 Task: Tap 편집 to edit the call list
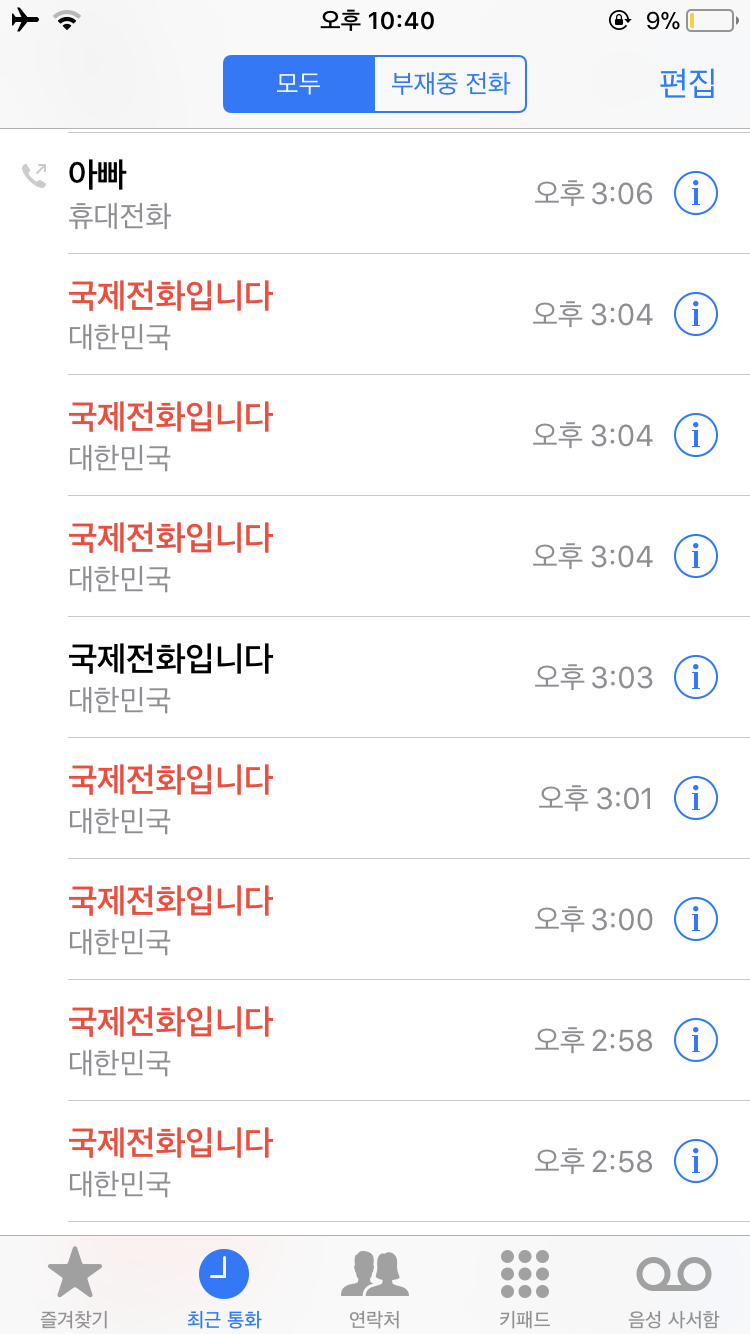pos(687,84)
